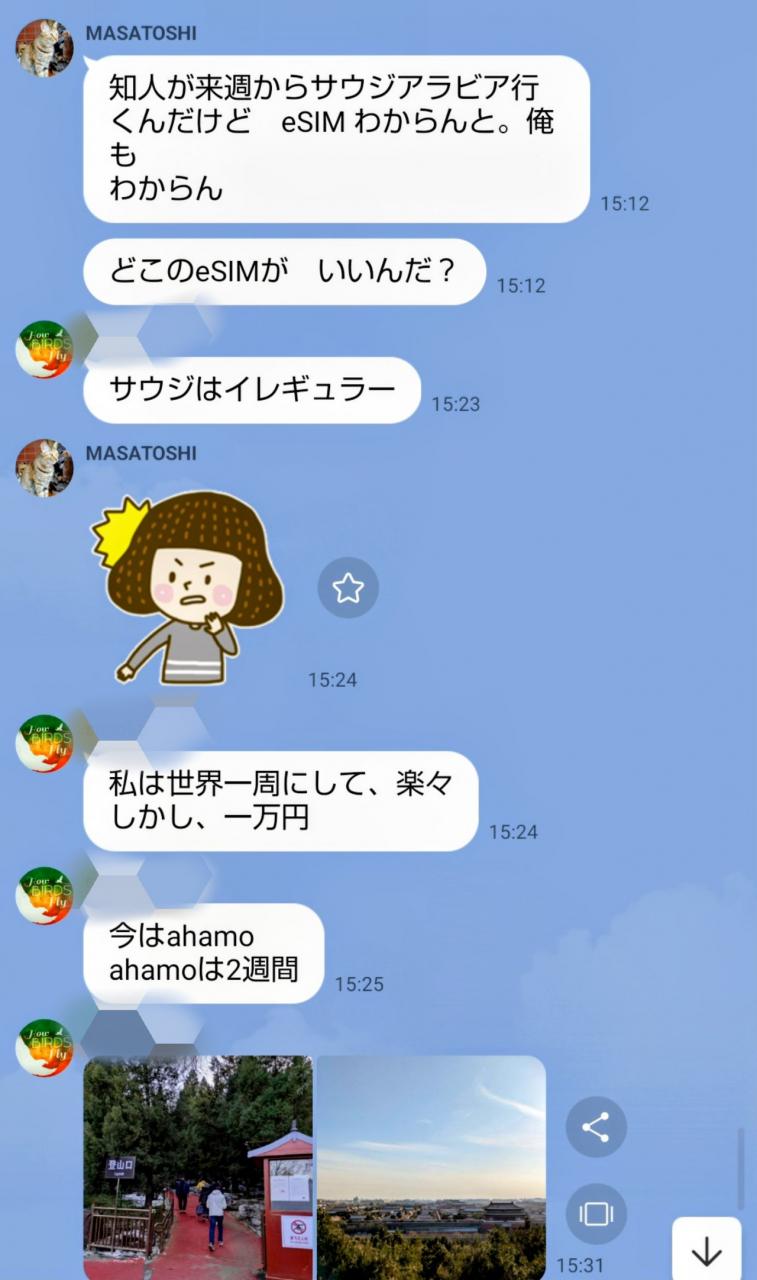Tap the photo viewer icon below share
Image resolution: width=757 pixels, height=1280 pixels.
596,1214
